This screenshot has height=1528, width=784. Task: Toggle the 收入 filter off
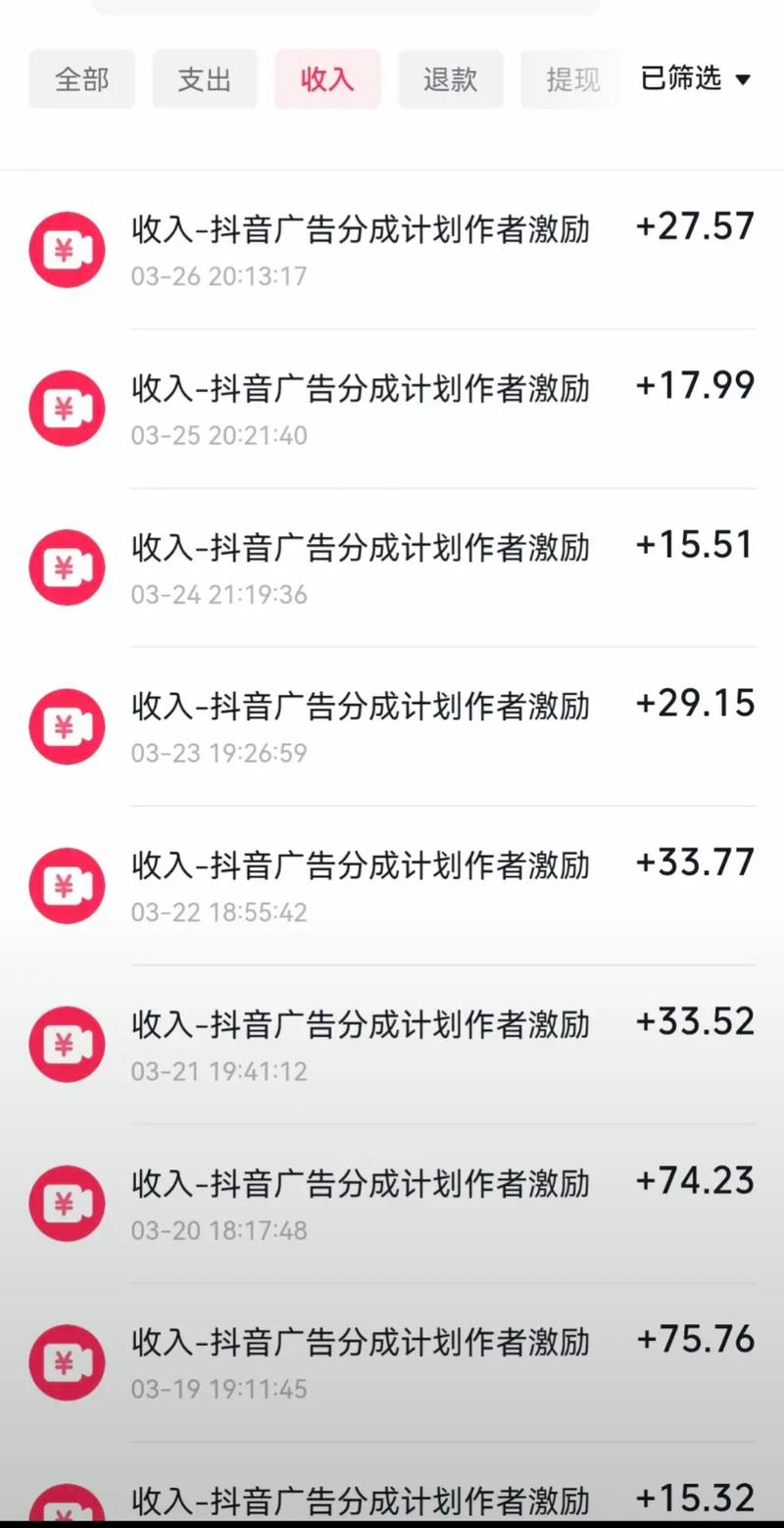coord(327,79)
